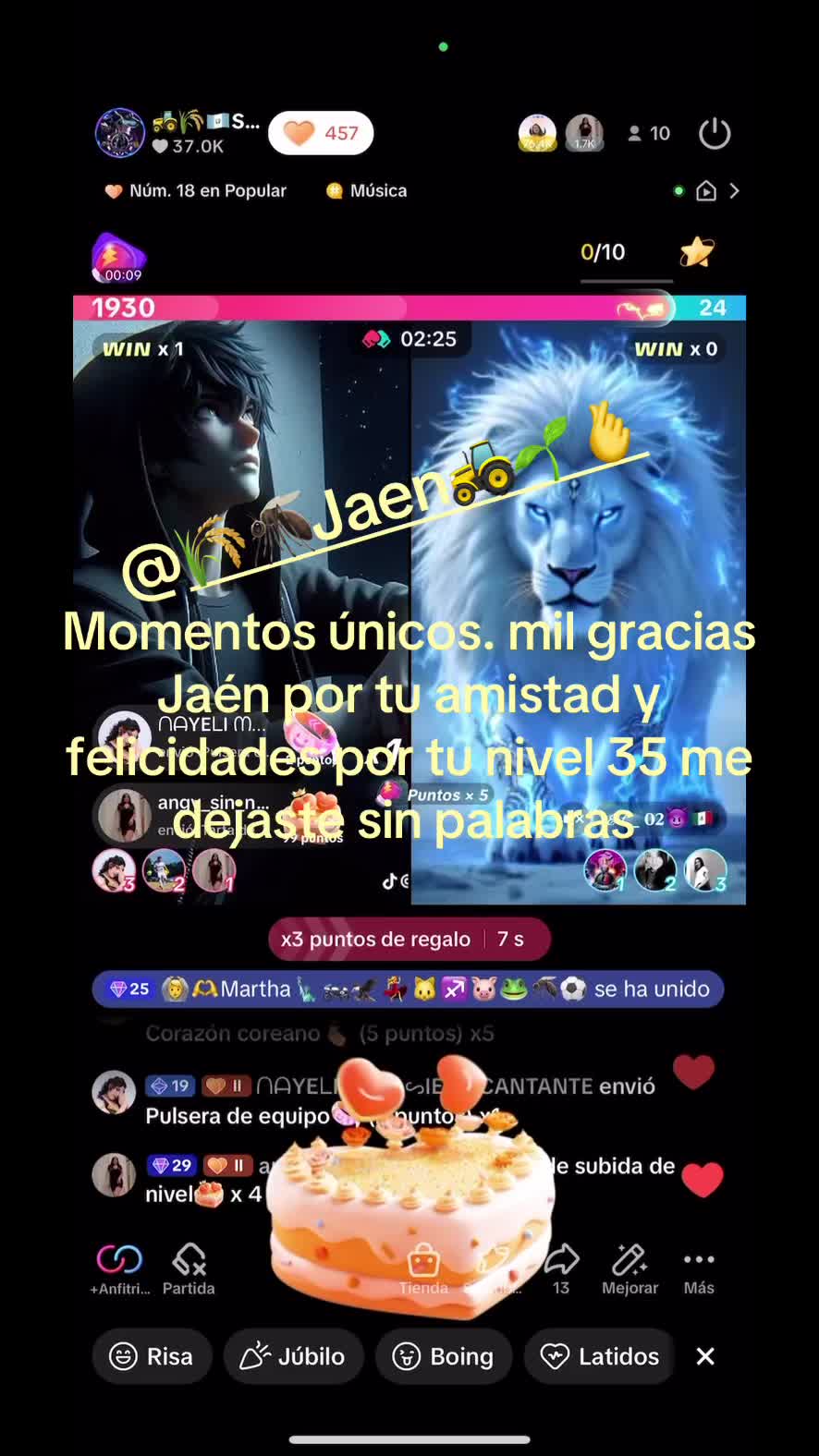Open the host profile with 37.0K likes

pyautogui.click(x=121, y=133)
